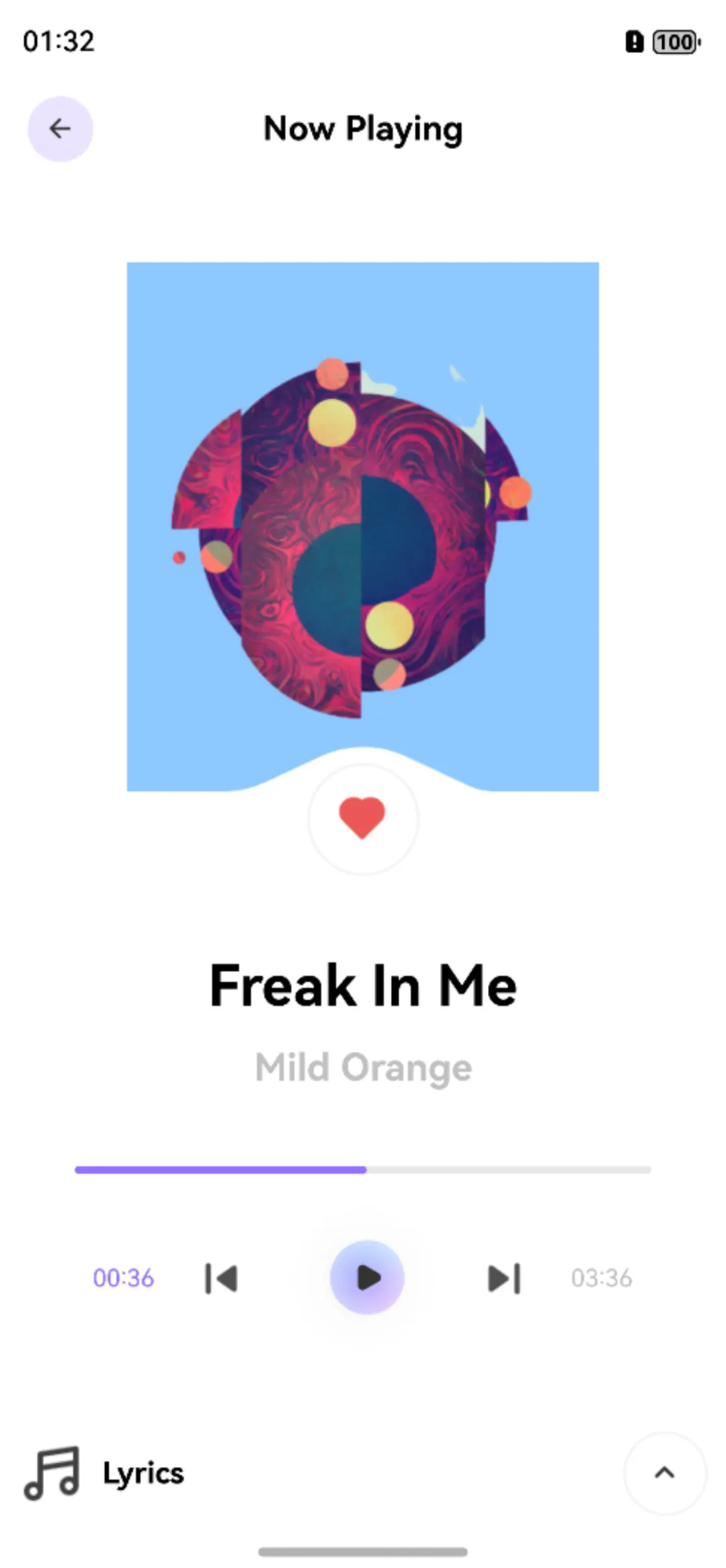Image resolution: width=726 pixels, height=1568 pixels.
Task: Skip to the next track
Action: [x=504, y=1278]
